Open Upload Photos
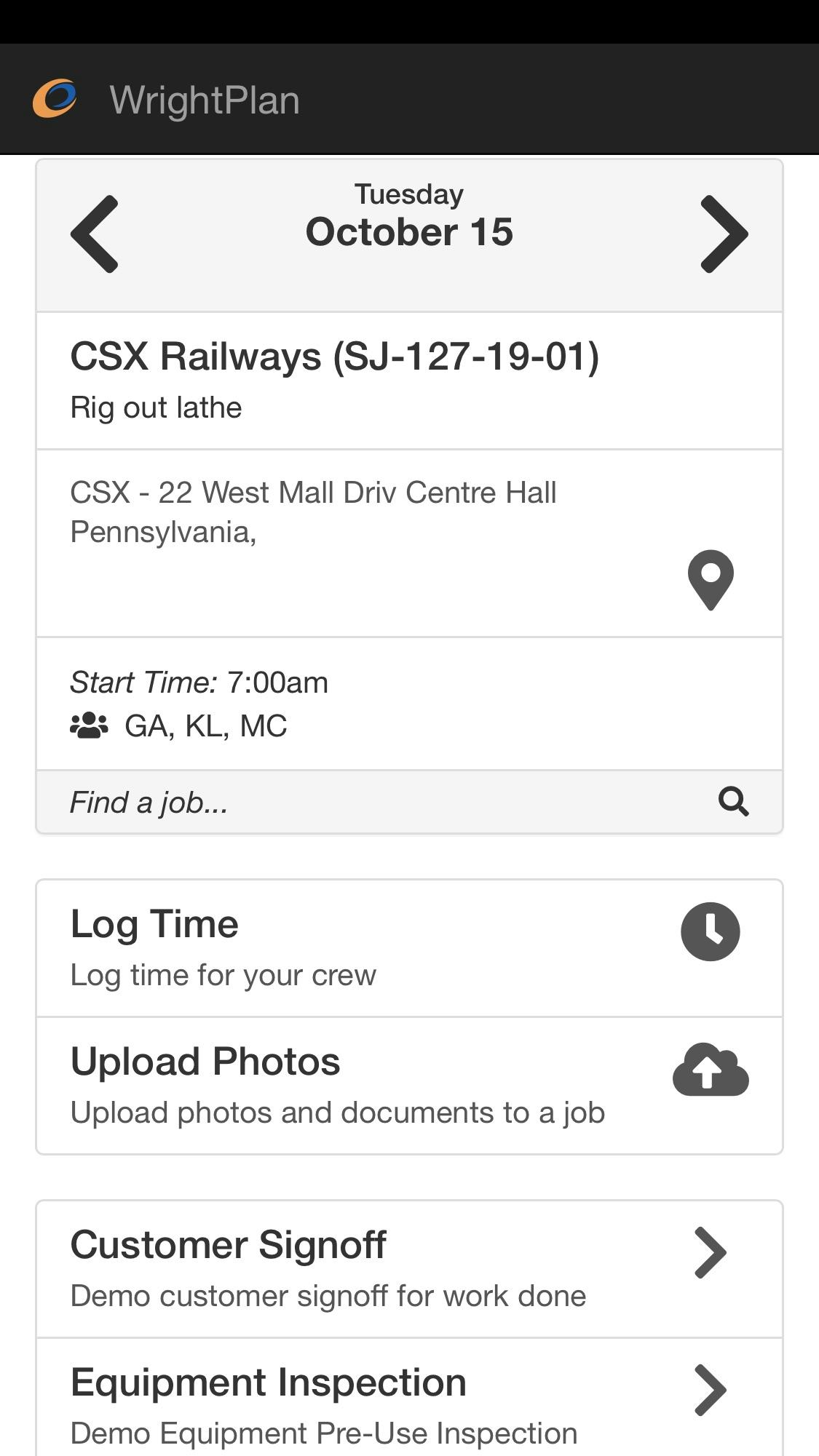Viewport: 819px width, 1456px height. pos(409,1085)
